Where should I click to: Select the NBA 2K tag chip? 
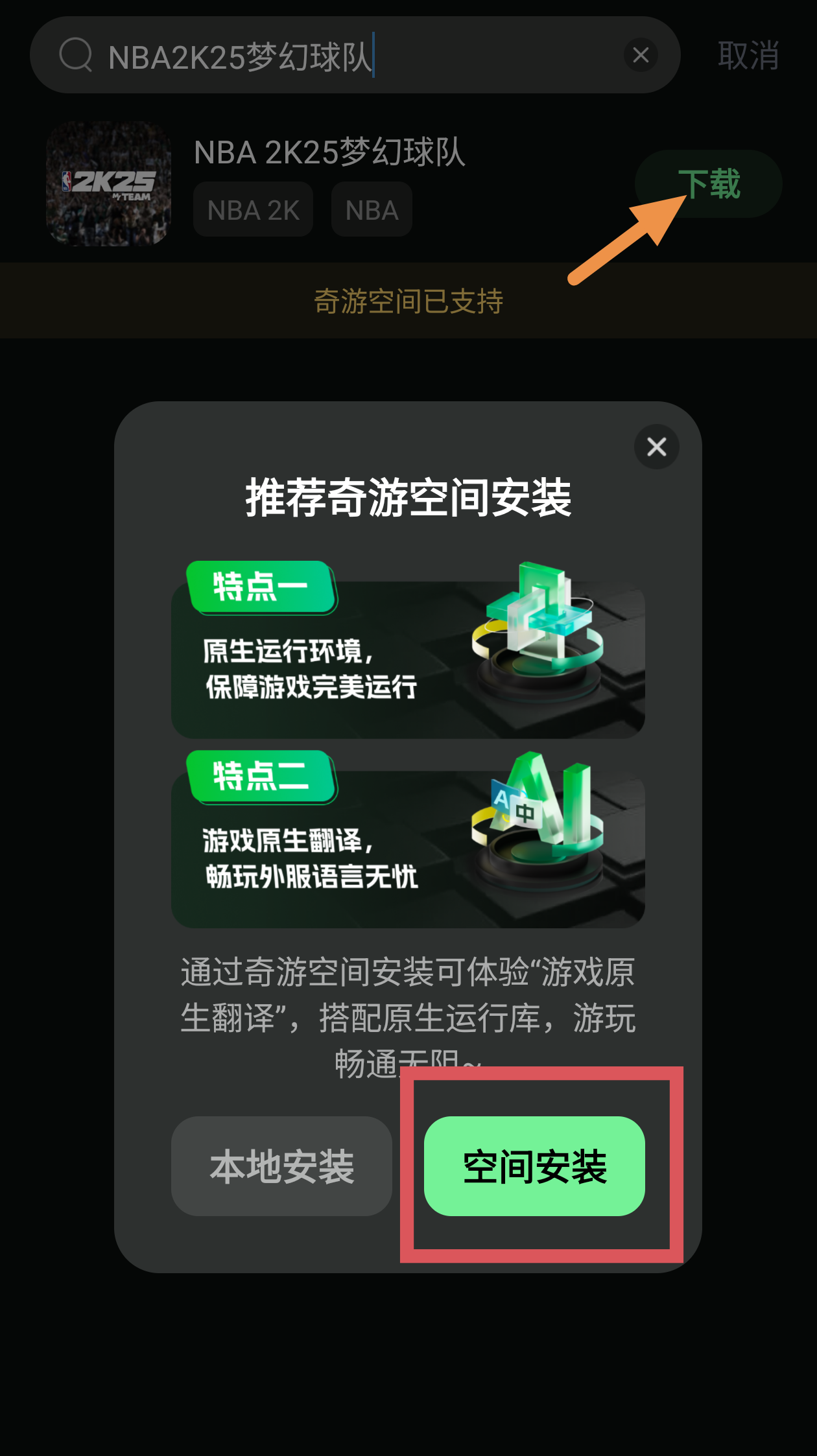click(253, 210)
